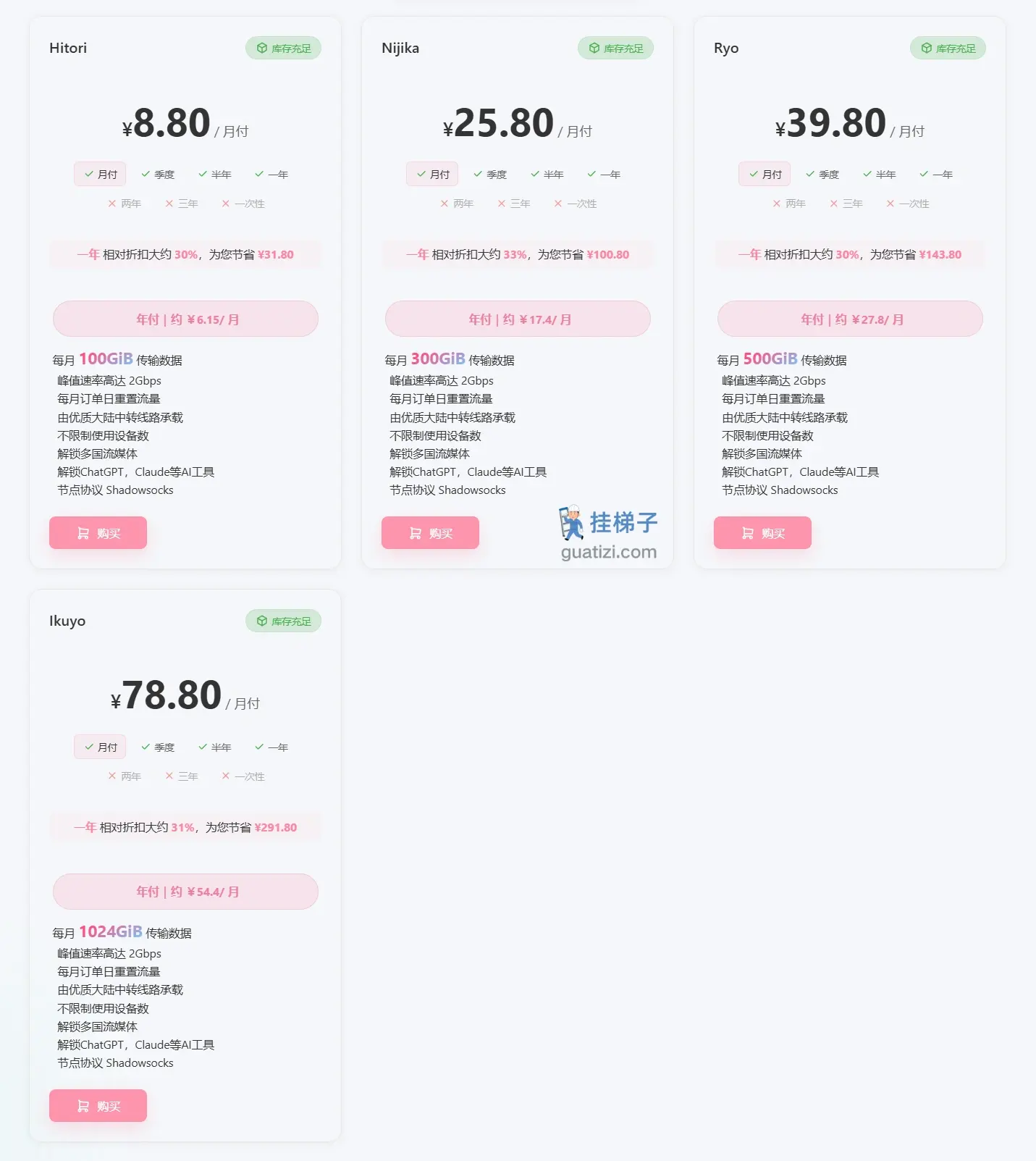Choose 一年 billing for Ikuyo
This screenshot has height=1161, width=1036.
[271, 747]
